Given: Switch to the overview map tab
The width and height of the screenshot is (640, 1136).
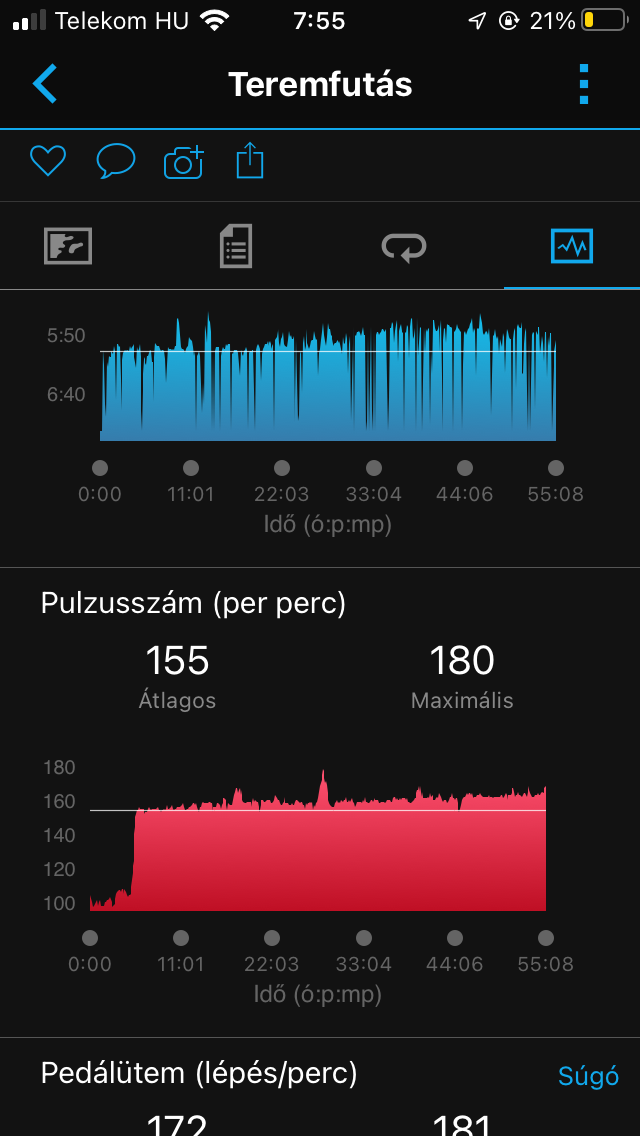Looking at the screenshot, I should [x=68, y=245].
